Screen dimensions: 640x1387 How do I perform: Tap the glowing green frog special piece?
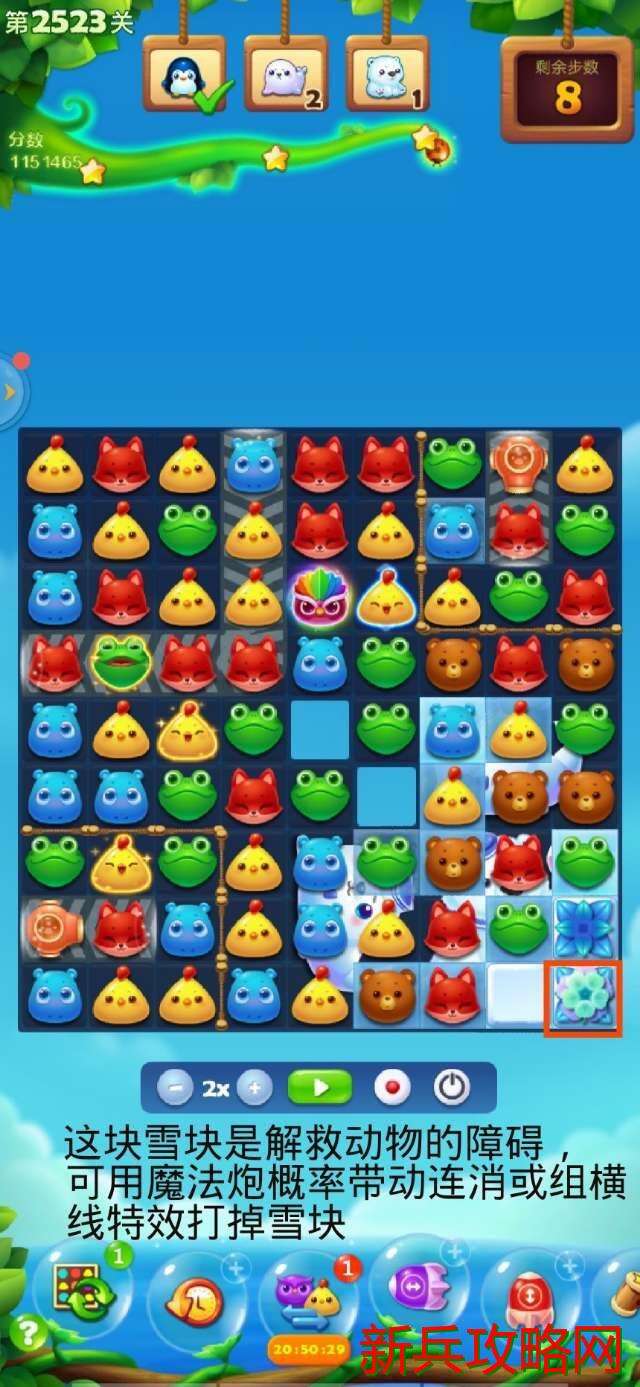coord(120,661)
